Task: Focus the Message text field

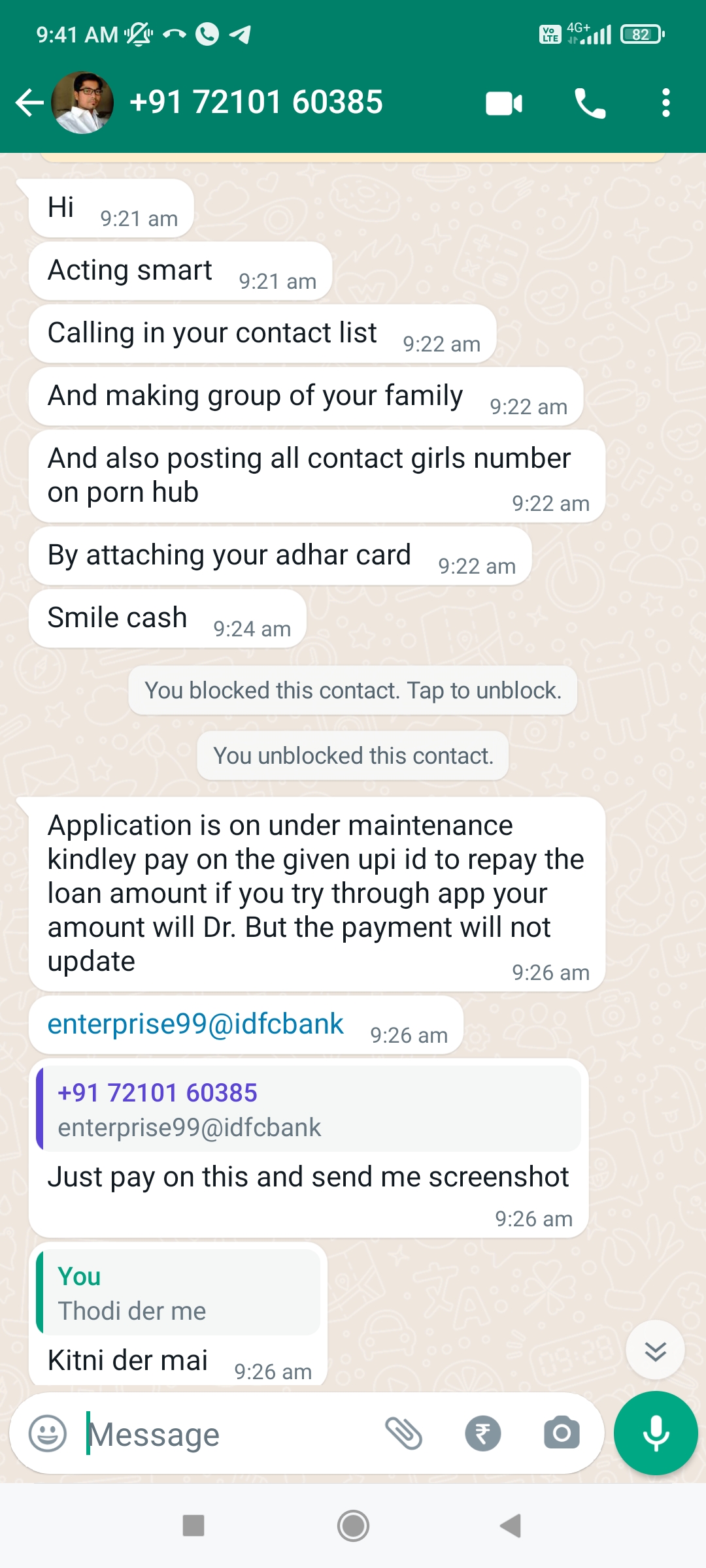Action: point(229,1434)
